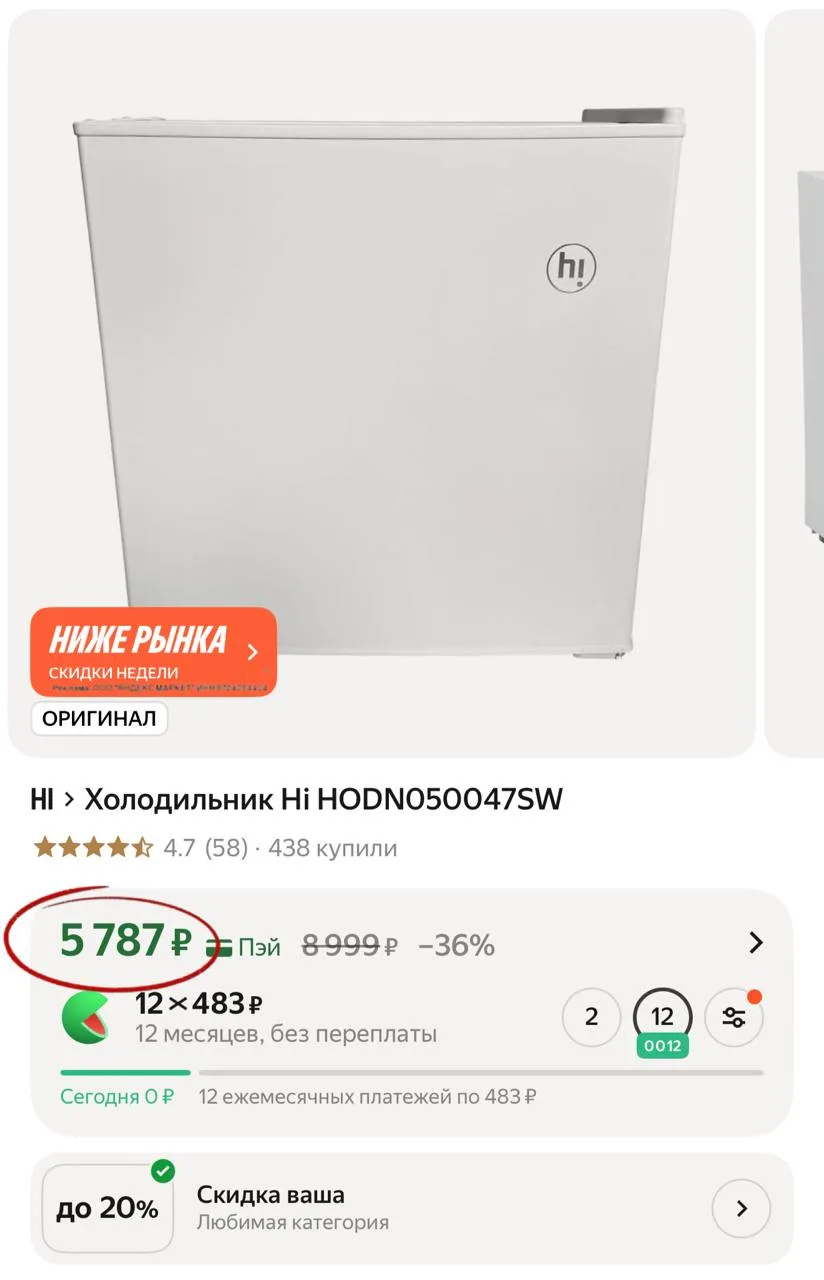Viewport: 824px width, 1280px height.
Task: Expand price details via the chevron
Action: click(756, 942)
